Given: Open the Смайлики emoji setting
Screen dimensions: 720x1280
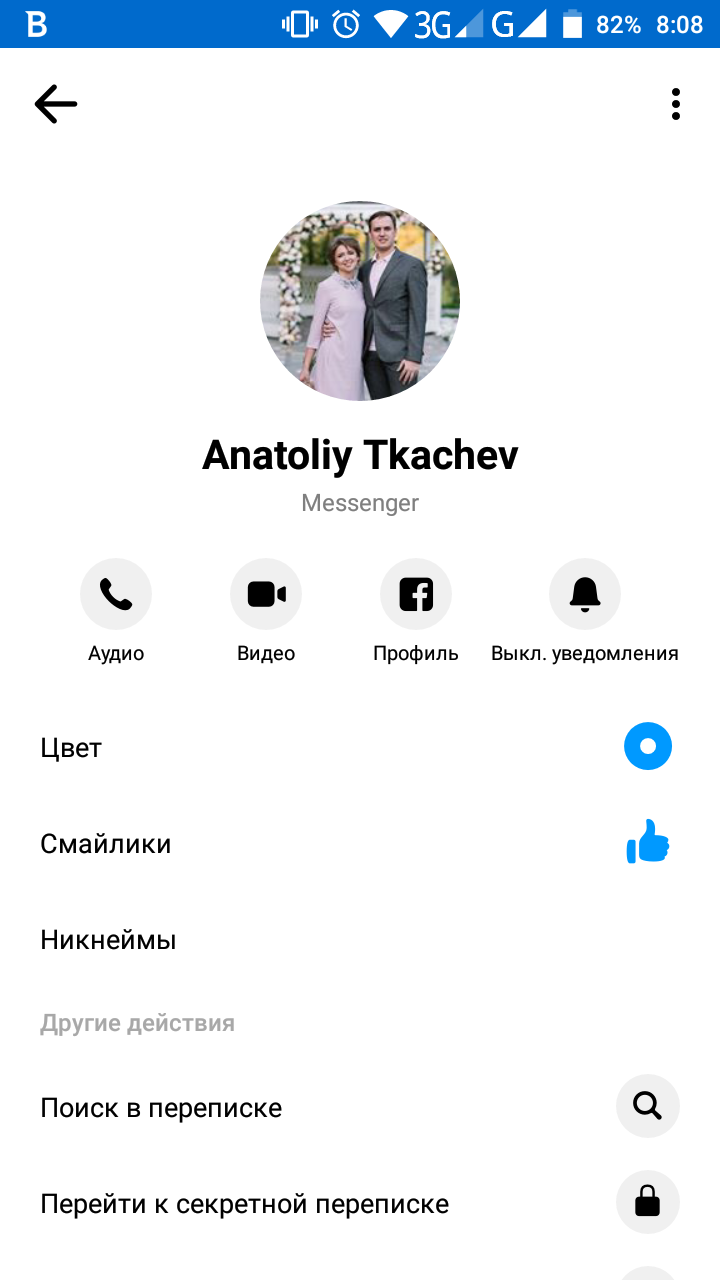Looking at the screenshot, I should [x=360, y=845].
